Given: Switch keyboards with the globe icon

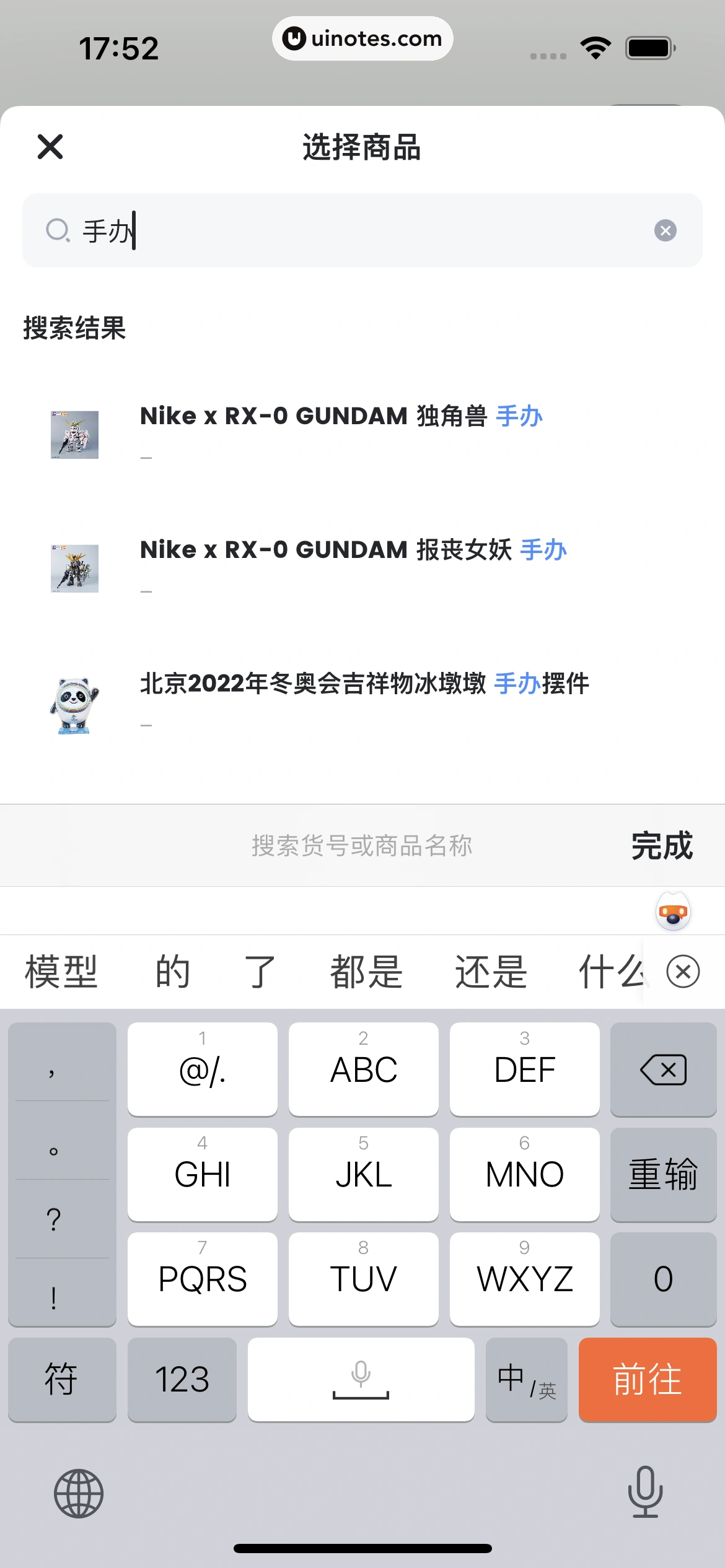Looking at the screenshot, I should (x=79, y=1494).
